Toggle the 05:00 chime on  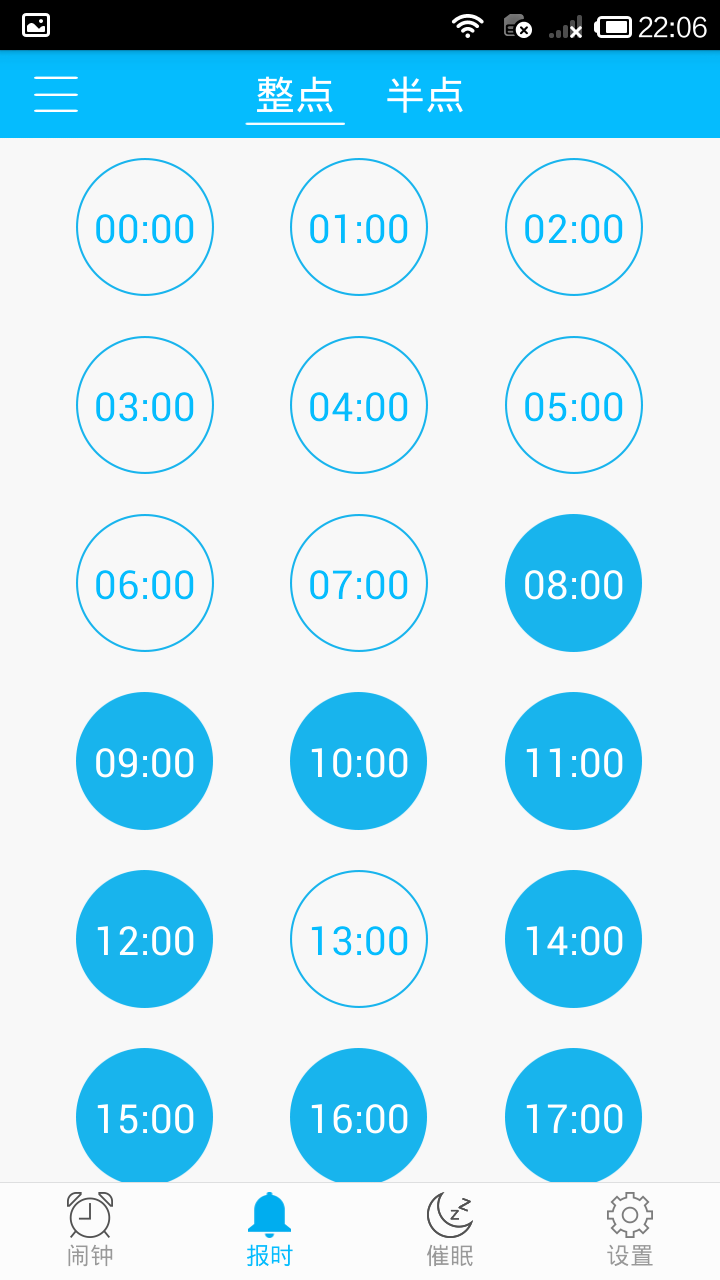pyautogui.click(x=574, y=405)
